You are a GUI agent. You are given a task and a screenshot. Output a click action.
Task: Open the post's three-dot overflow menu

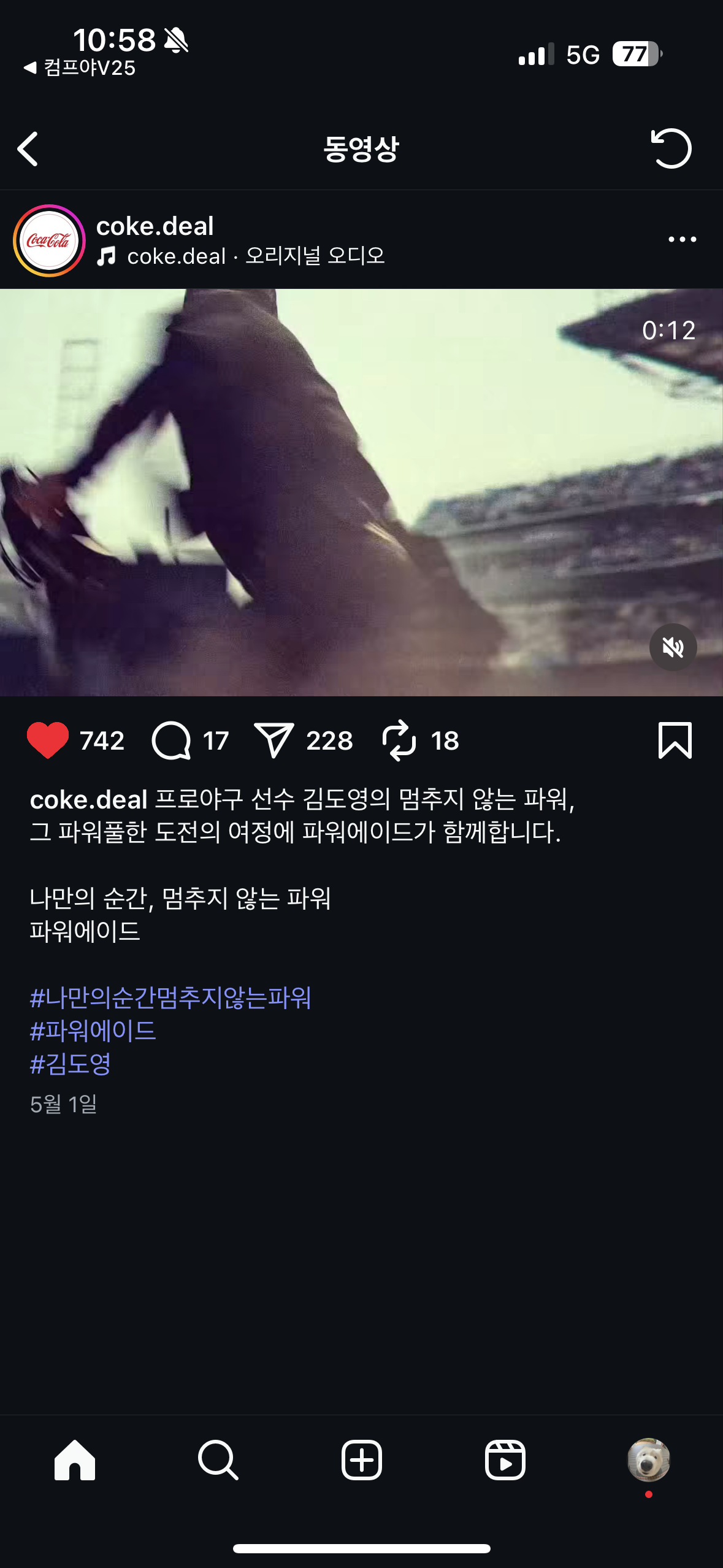[682, 239]
